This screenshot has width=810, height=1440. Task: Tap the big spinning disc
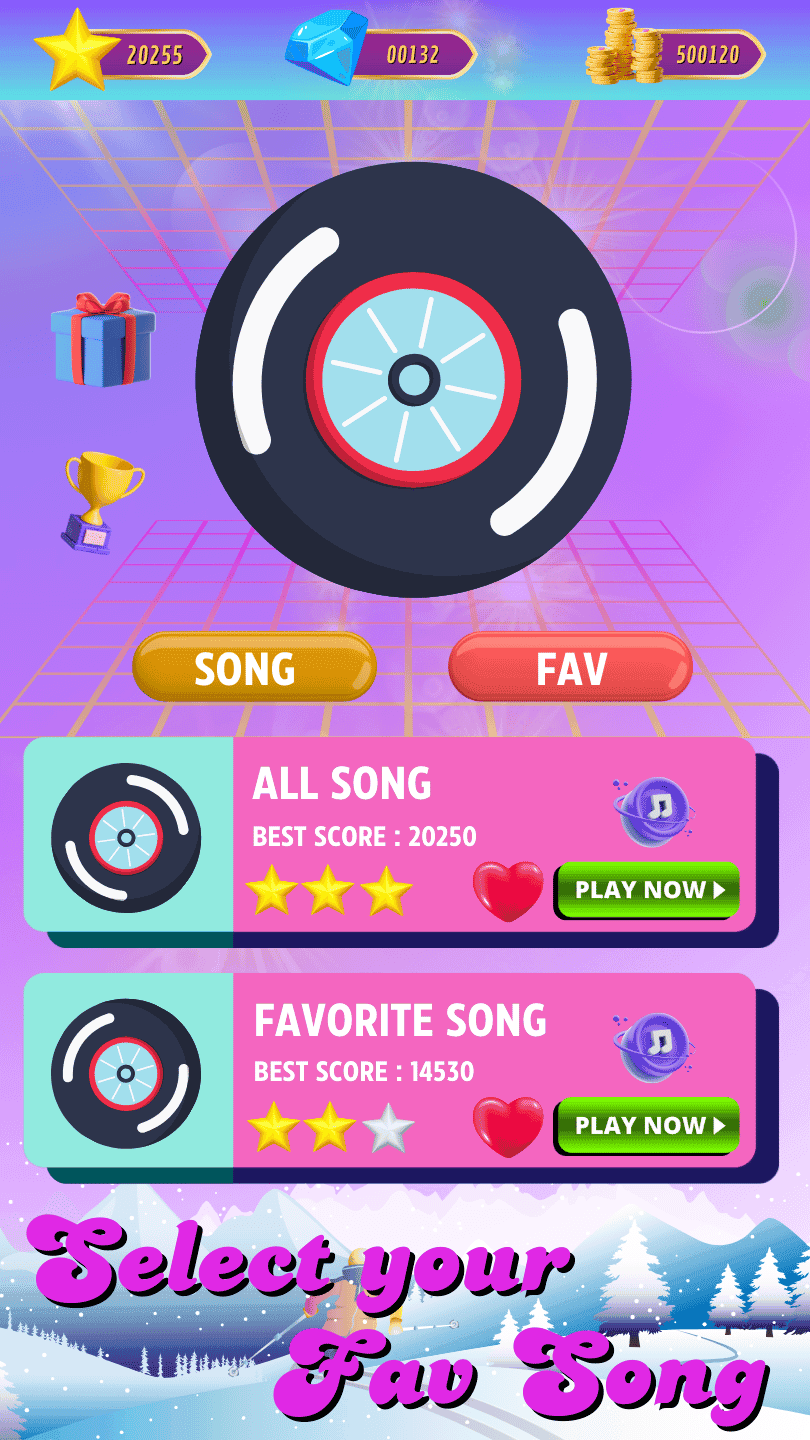(413, 380)
